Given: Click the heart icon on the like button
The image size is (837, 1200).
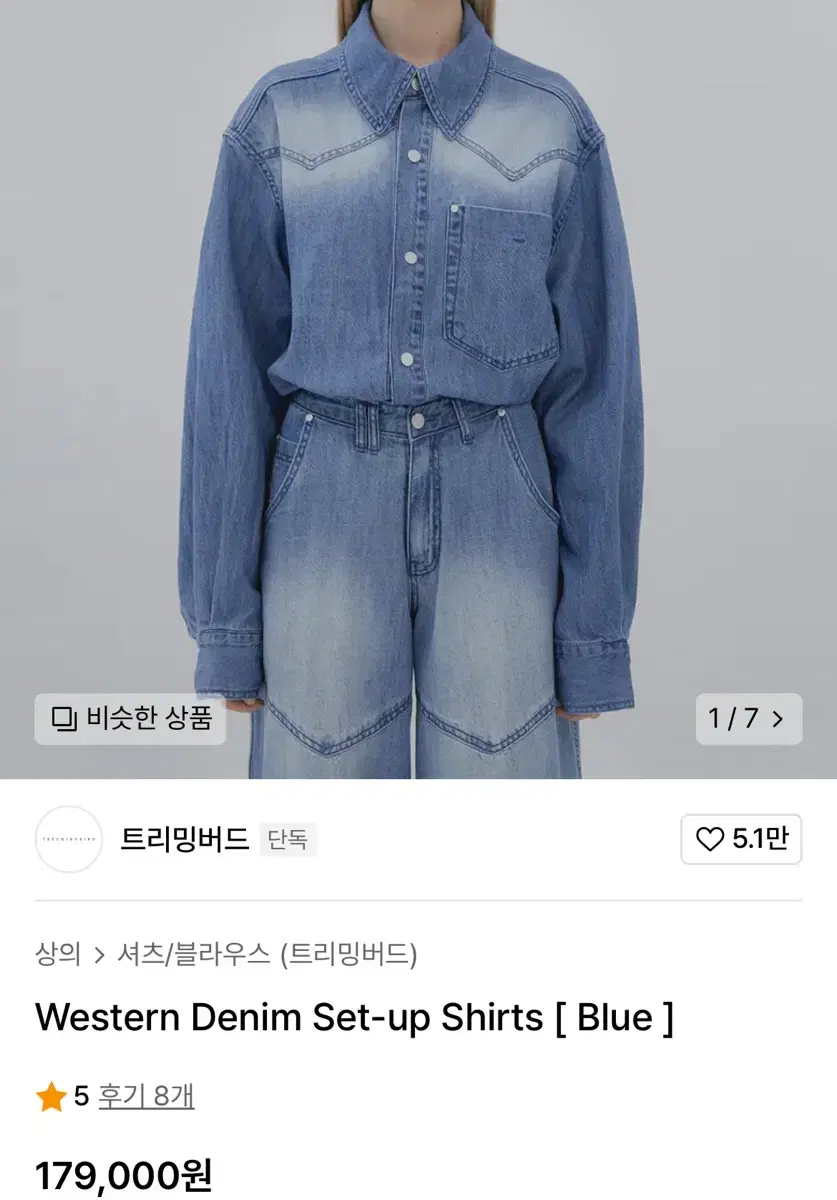Looking at the screenshot, I should tap(710, 840).
